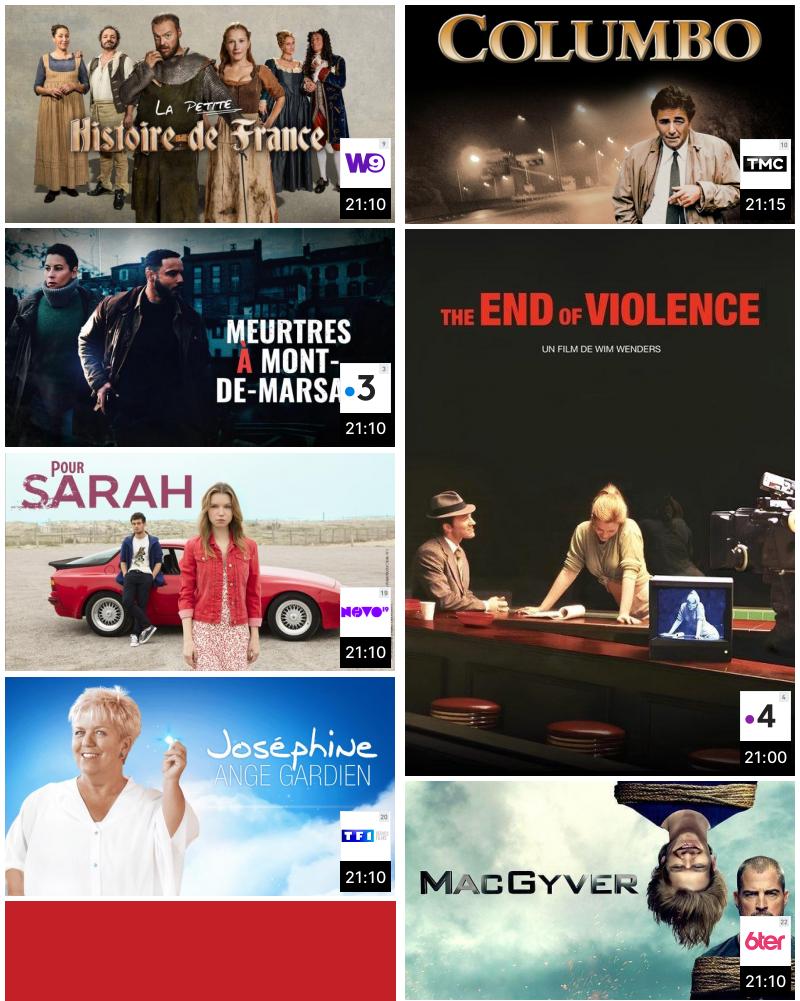The height and width of the screenshot is (1001, 800).
Task: Select the Pour Sarah programme
Action: (x=199, y=562)
